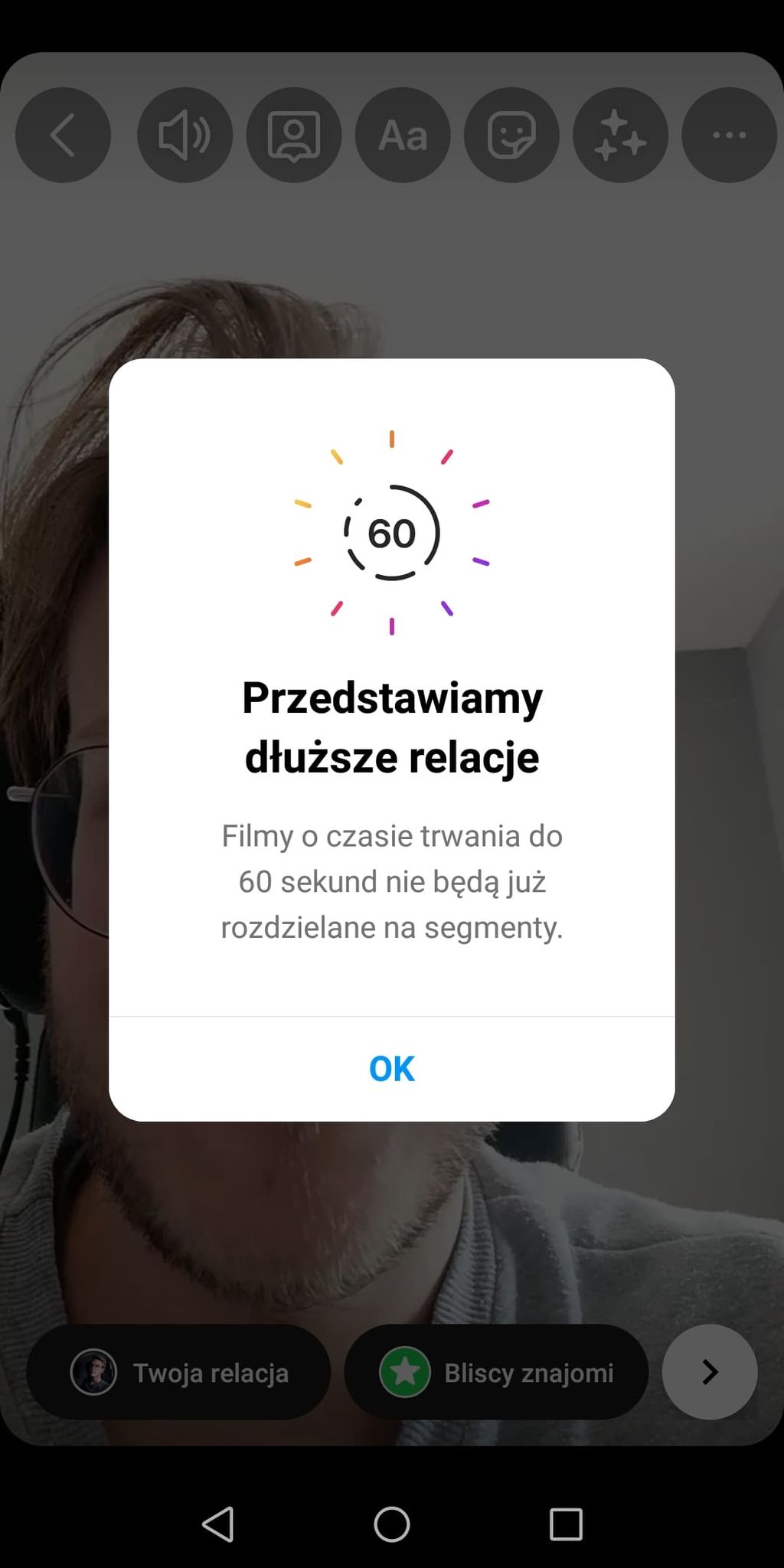Select the Aa text tool
Image resolution: width=784 pixels, height=1568 pixels.
click(403, 135)
